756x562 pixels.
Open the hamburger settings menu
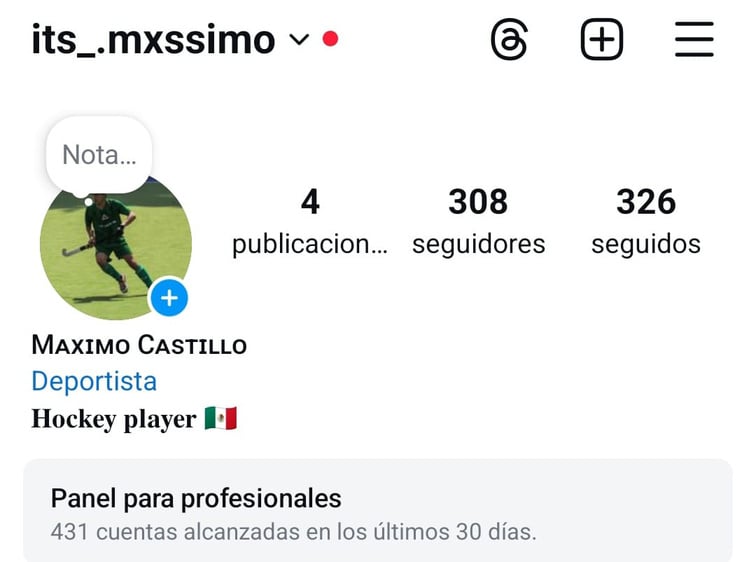(x=693, y=40)
